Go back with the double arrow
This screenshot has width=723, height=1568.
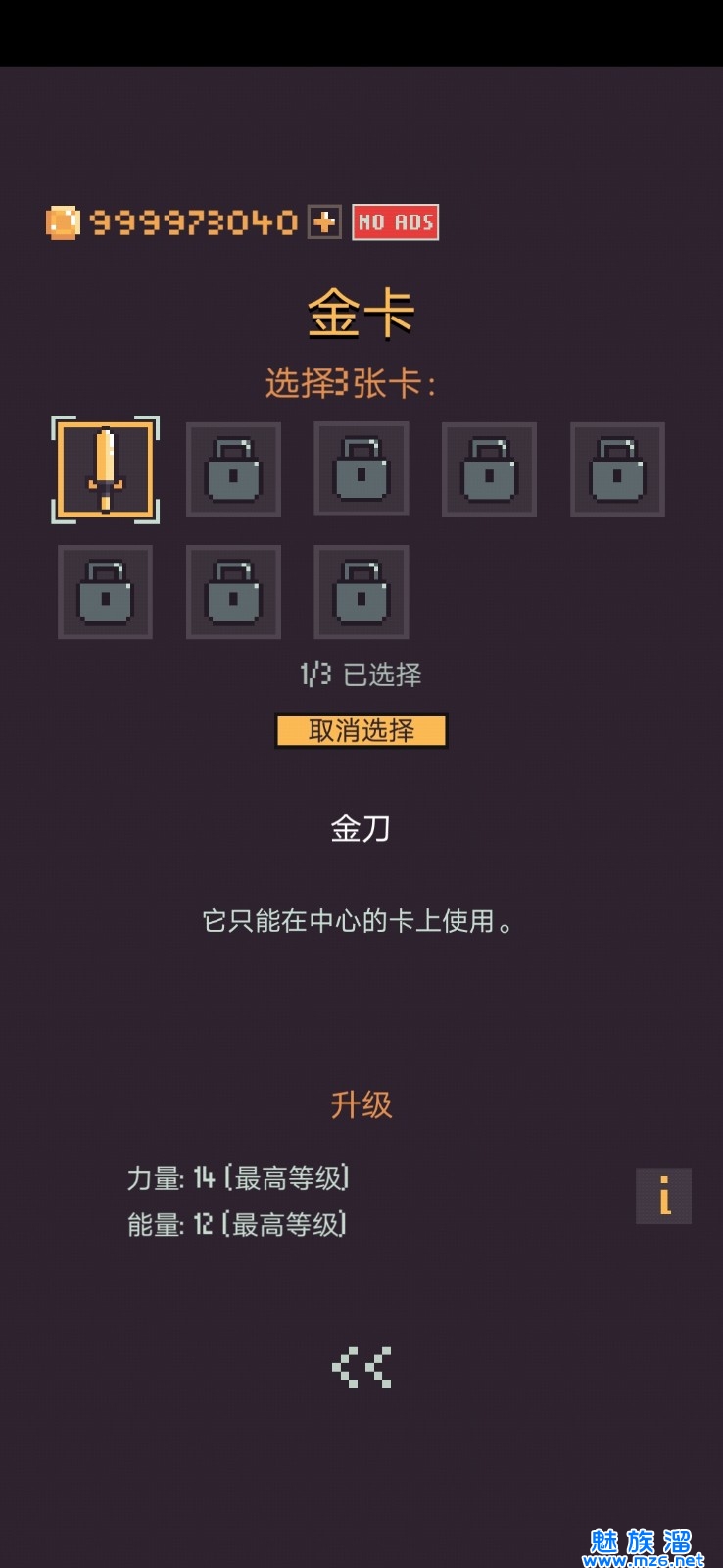point(361,1366)
